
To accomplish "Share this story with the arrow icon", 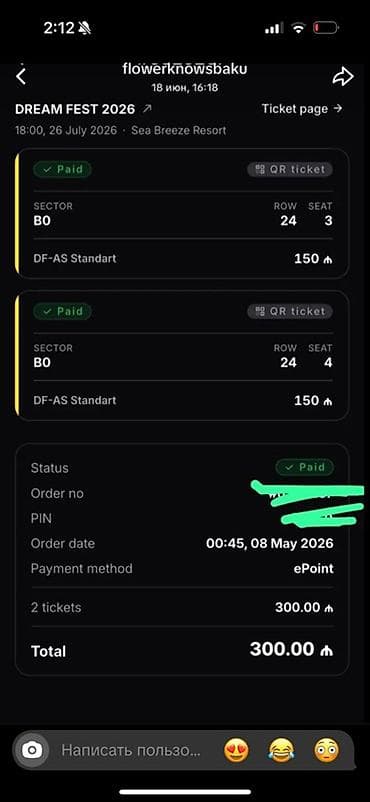I will click(343, 77).
